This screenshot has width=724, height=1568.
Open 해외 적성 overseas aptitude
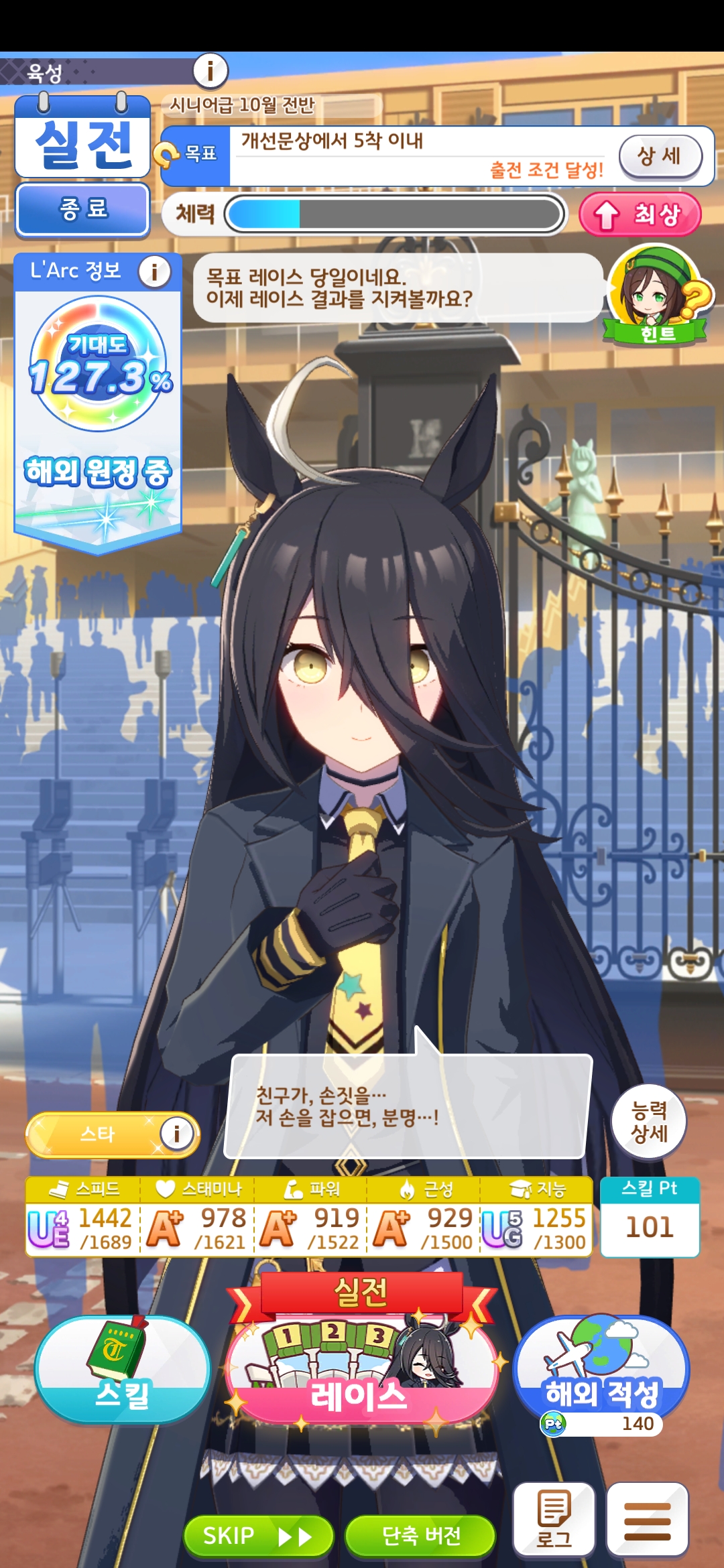point(601,1371)
